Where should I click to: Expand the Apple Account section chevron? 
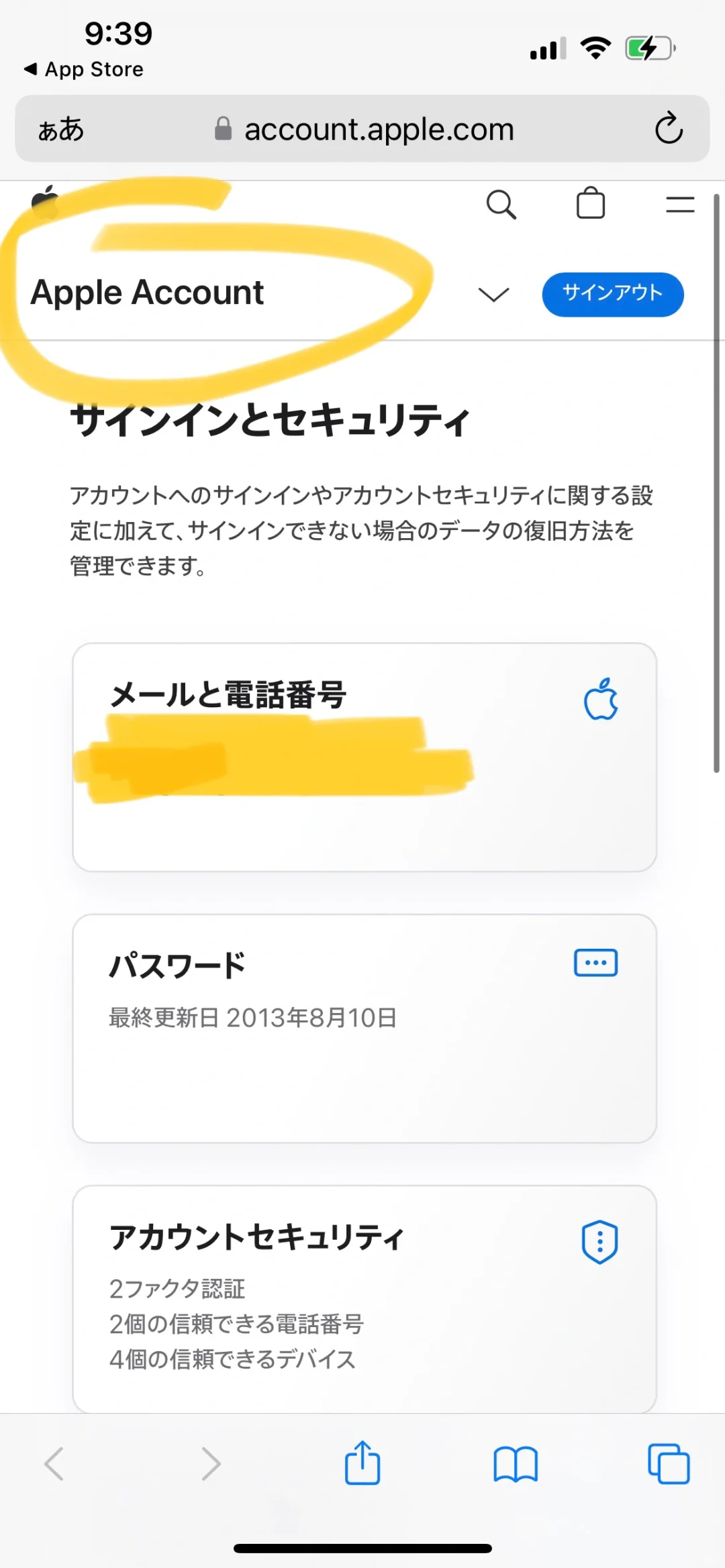pos(494,295)
